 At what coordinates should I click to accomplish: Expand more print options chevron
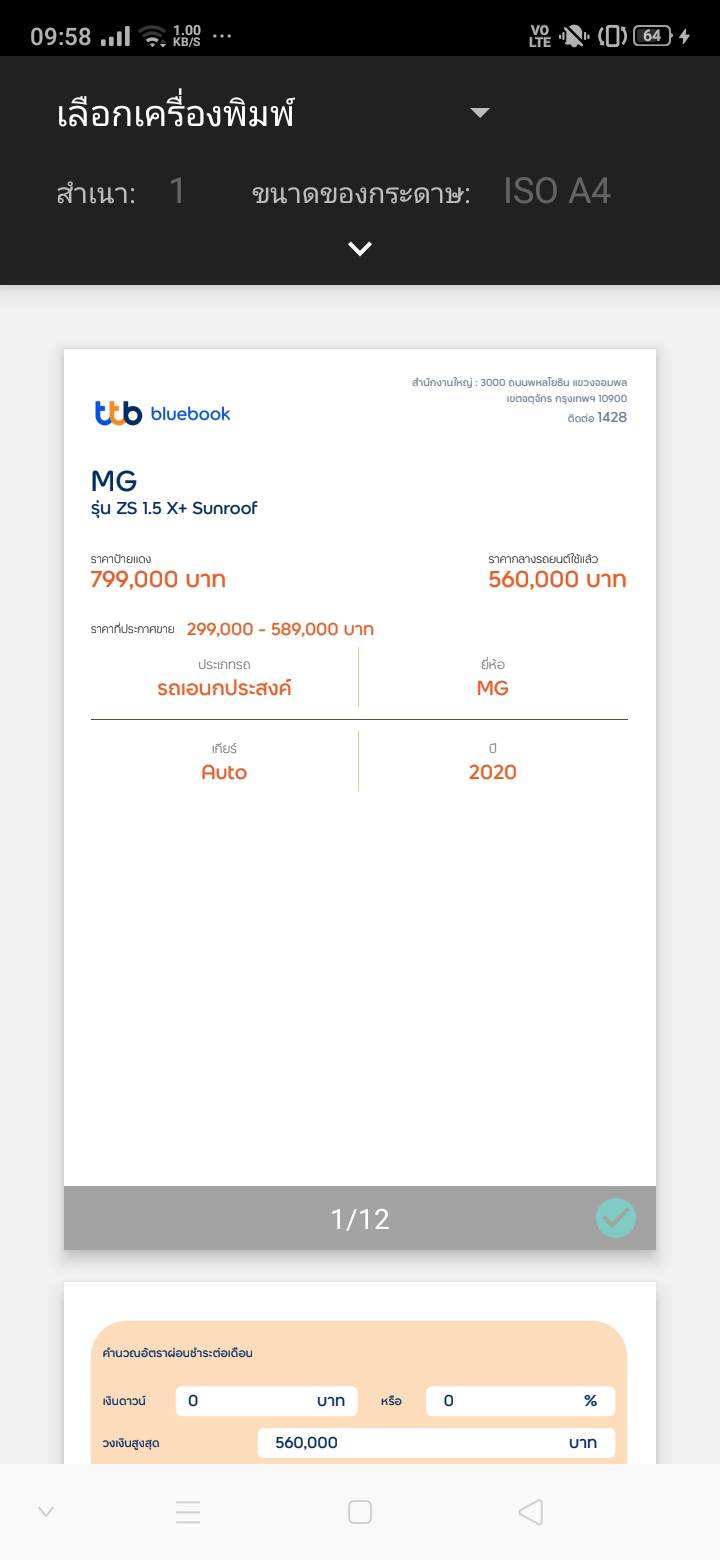(360, 248)
